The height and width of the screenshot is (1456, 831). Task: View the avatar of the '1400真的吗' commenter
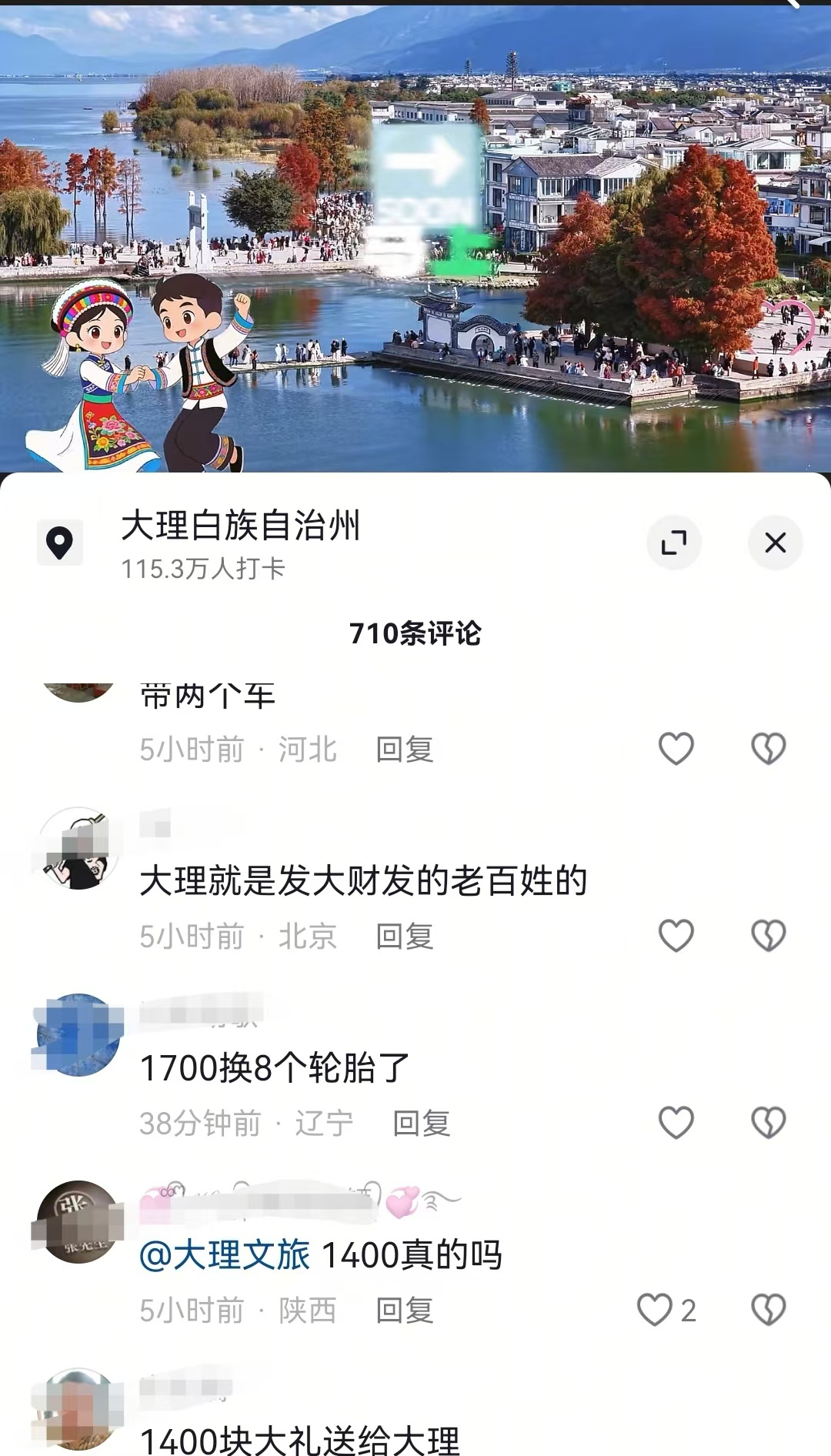click(x=78, y=1221)
